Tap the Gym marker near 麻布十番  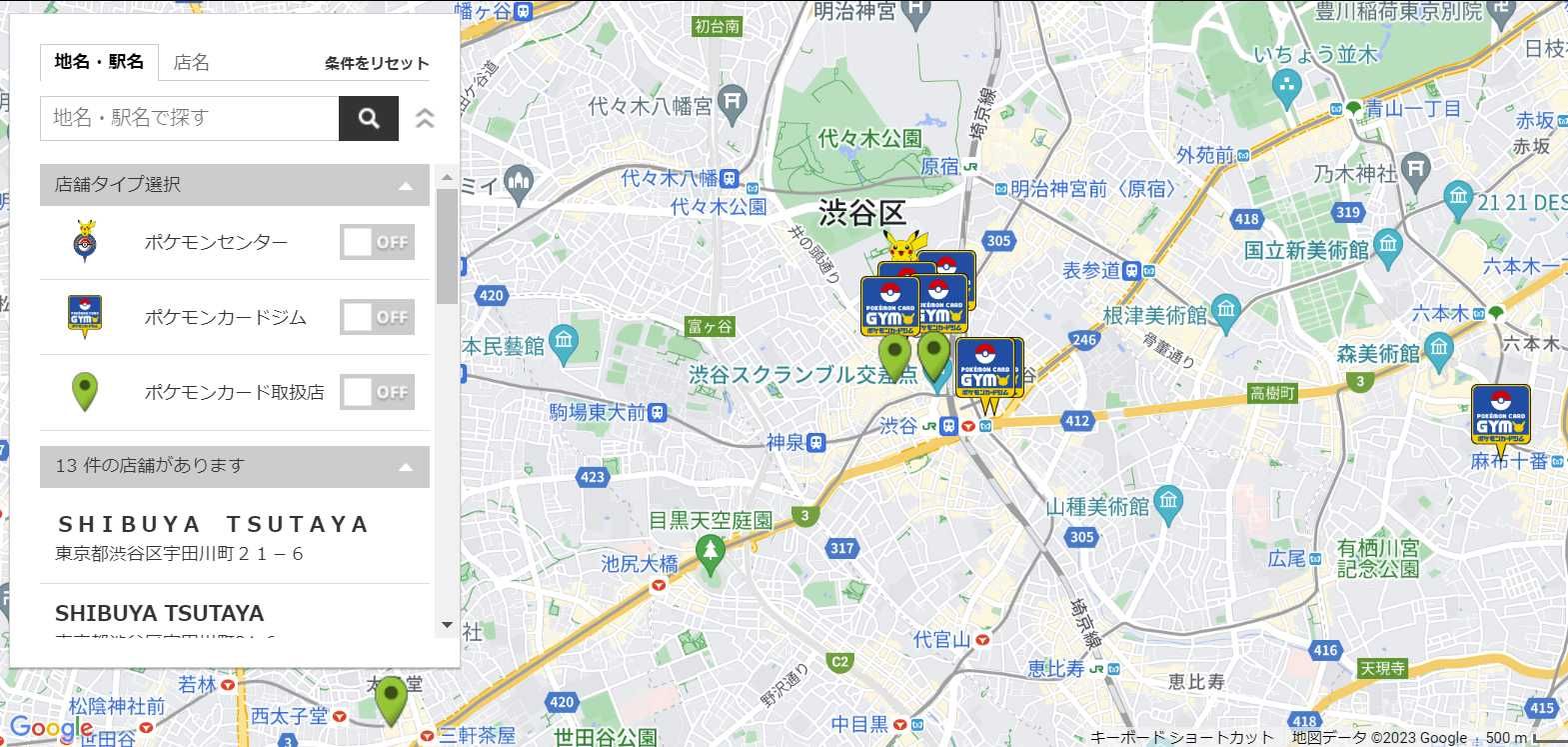pyautogui.click(x=1500, y=415)
